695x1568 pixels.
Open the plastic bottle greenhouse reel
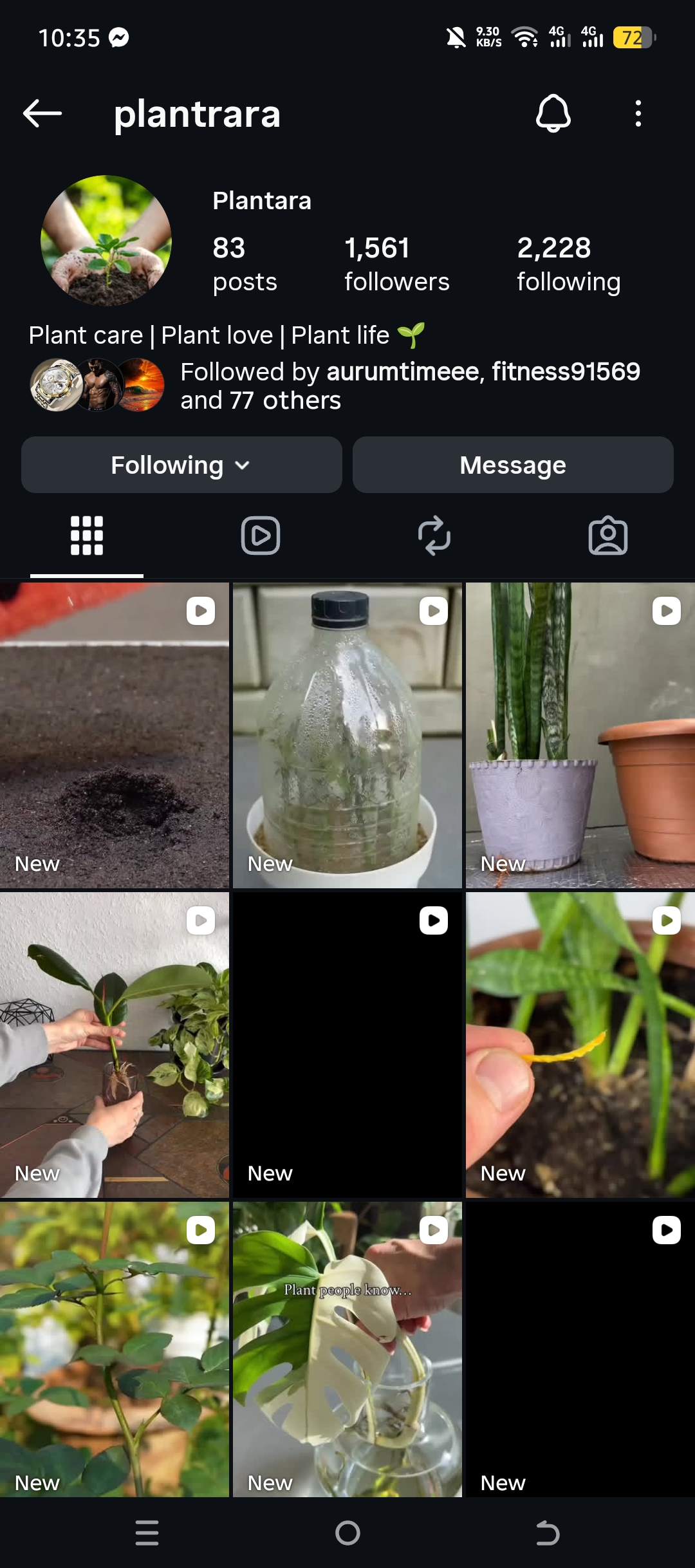pyautogui.click(x=347, y=735)
